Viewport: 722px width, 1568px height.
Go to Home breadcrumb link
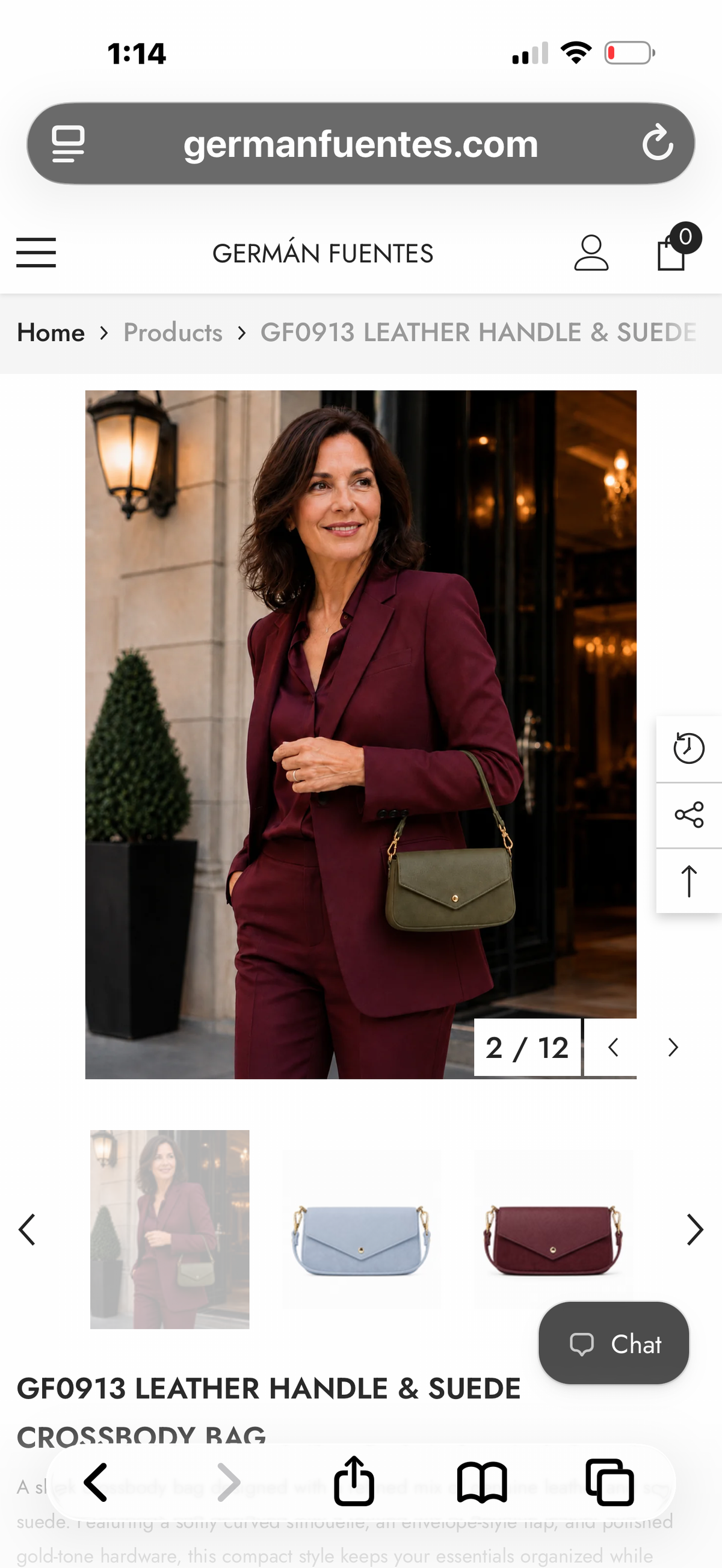(x=51, y=333)
